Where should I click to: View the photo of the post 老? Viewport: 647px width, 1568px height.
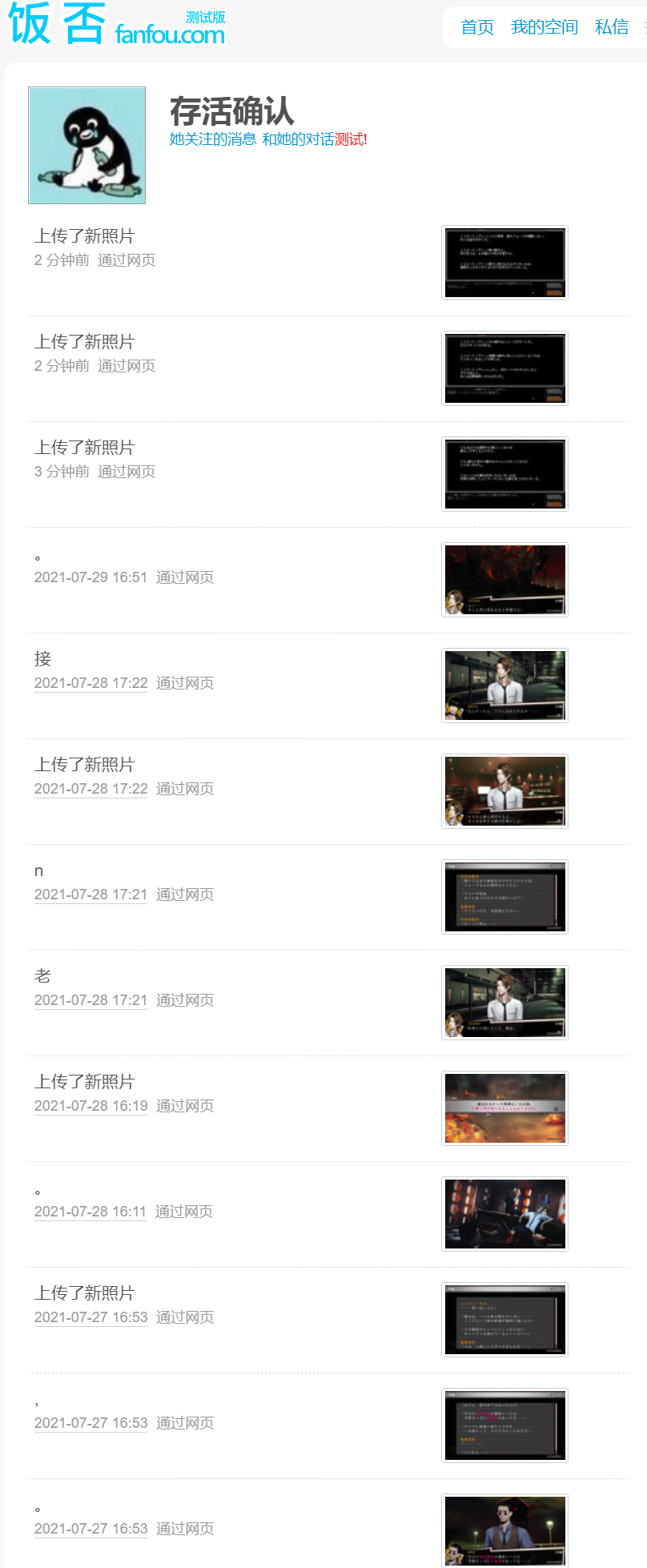point(504,1003)
